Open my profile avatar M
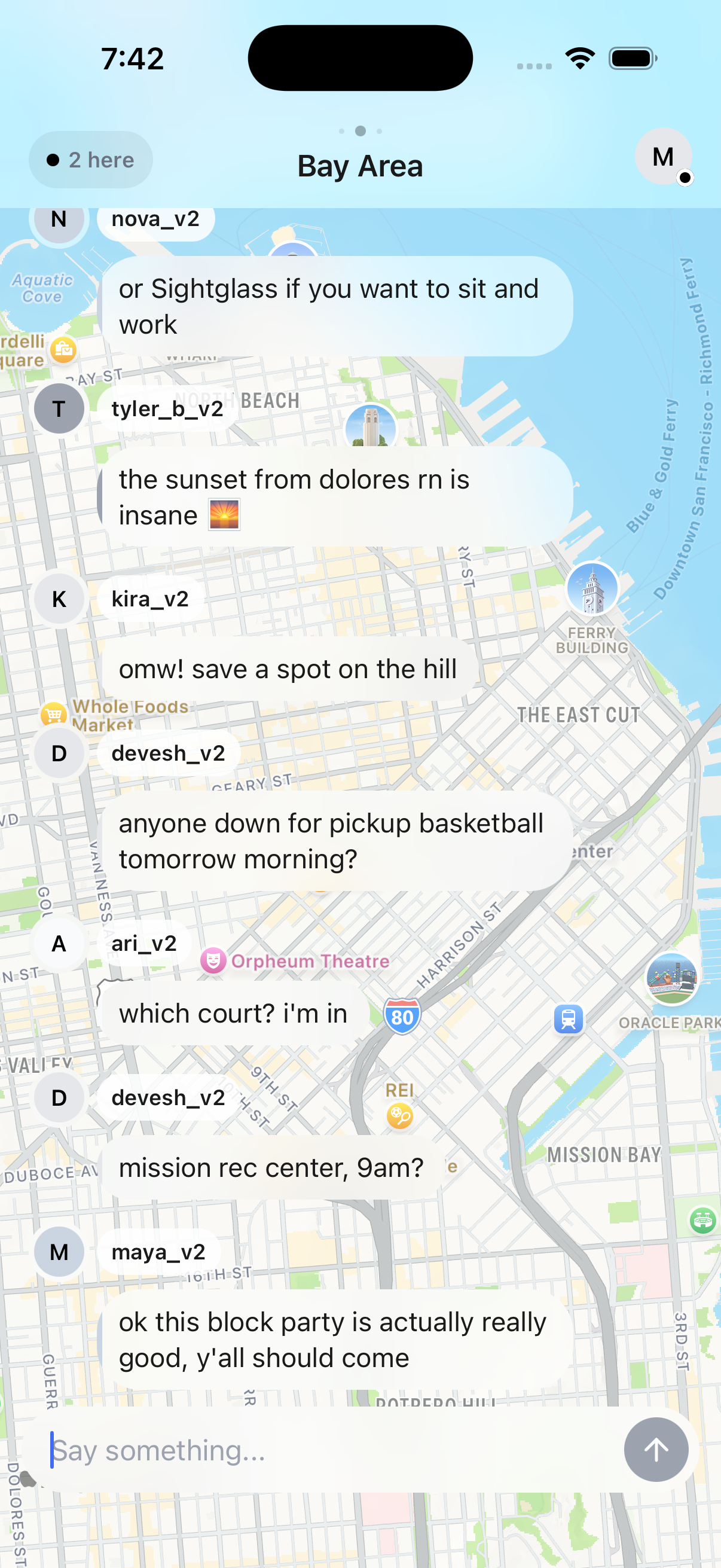Screen dimensions: 721x1568 coord(662,157)
